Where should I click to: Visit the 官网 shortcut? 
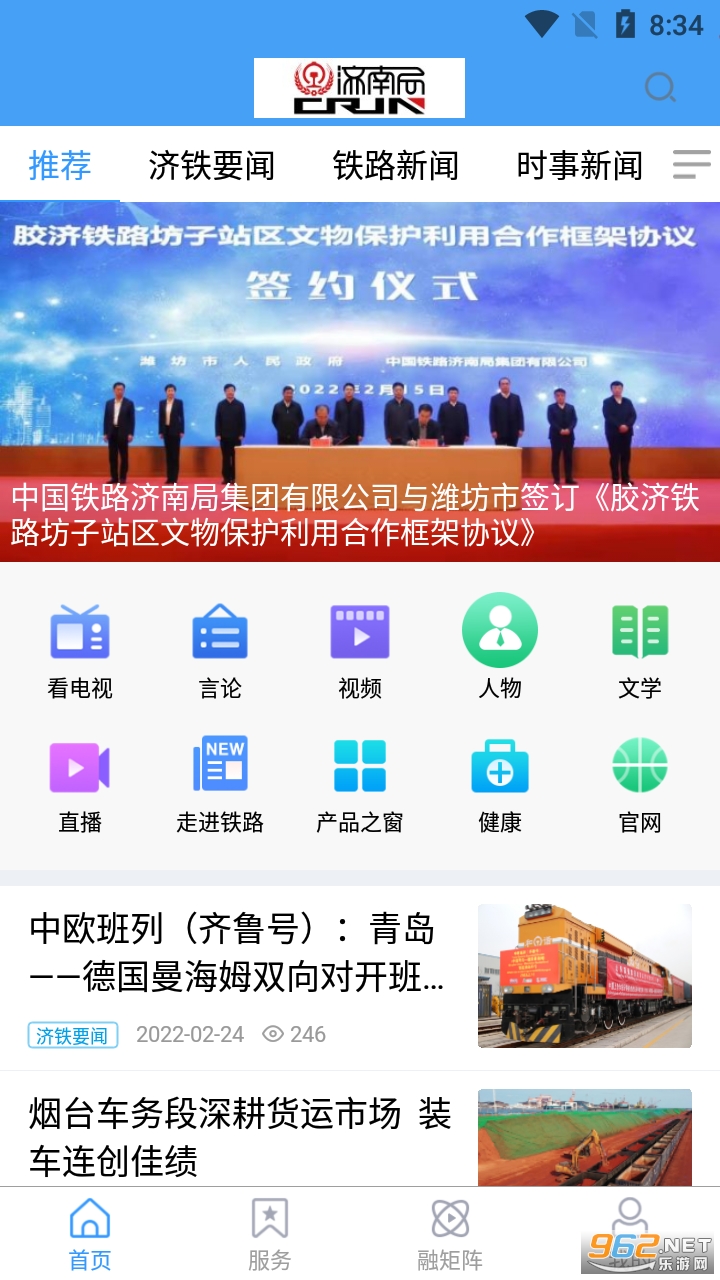(x=640, y=785)
